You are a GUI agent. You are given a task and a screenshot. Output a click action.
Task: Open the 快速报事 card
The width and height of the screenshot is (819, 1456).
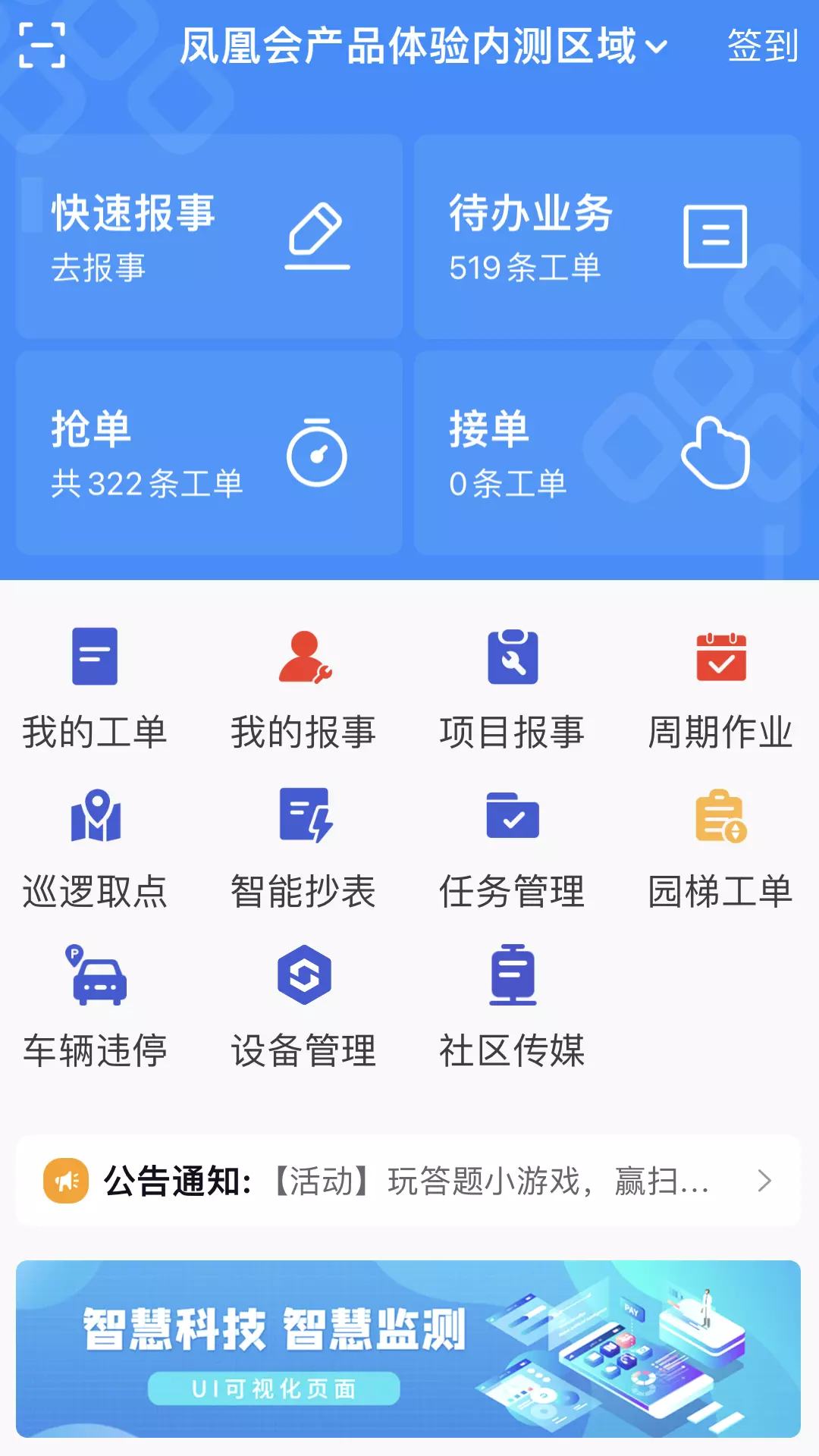[x=209, y=237]
